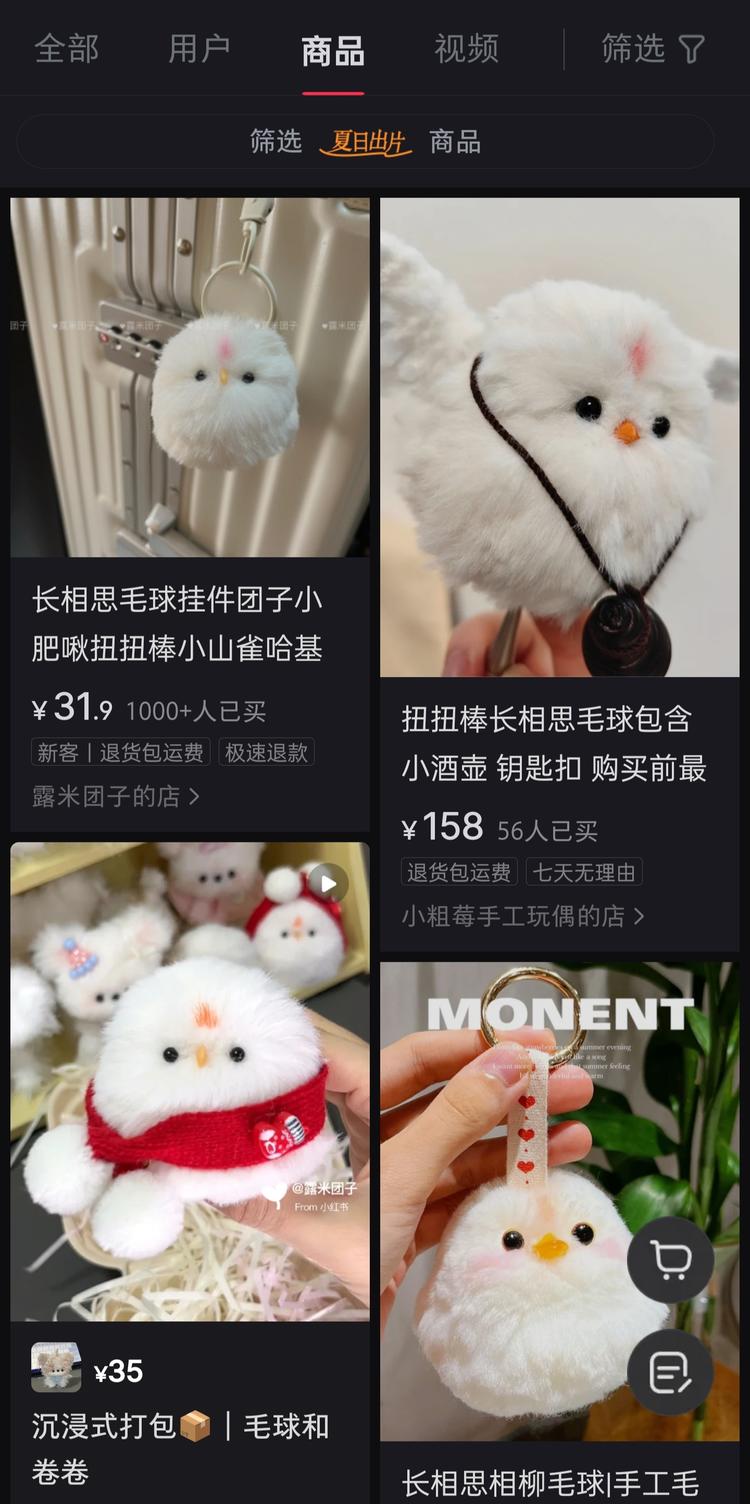Toggle the 夏日出片 filter chip

(x=366, y=141)
